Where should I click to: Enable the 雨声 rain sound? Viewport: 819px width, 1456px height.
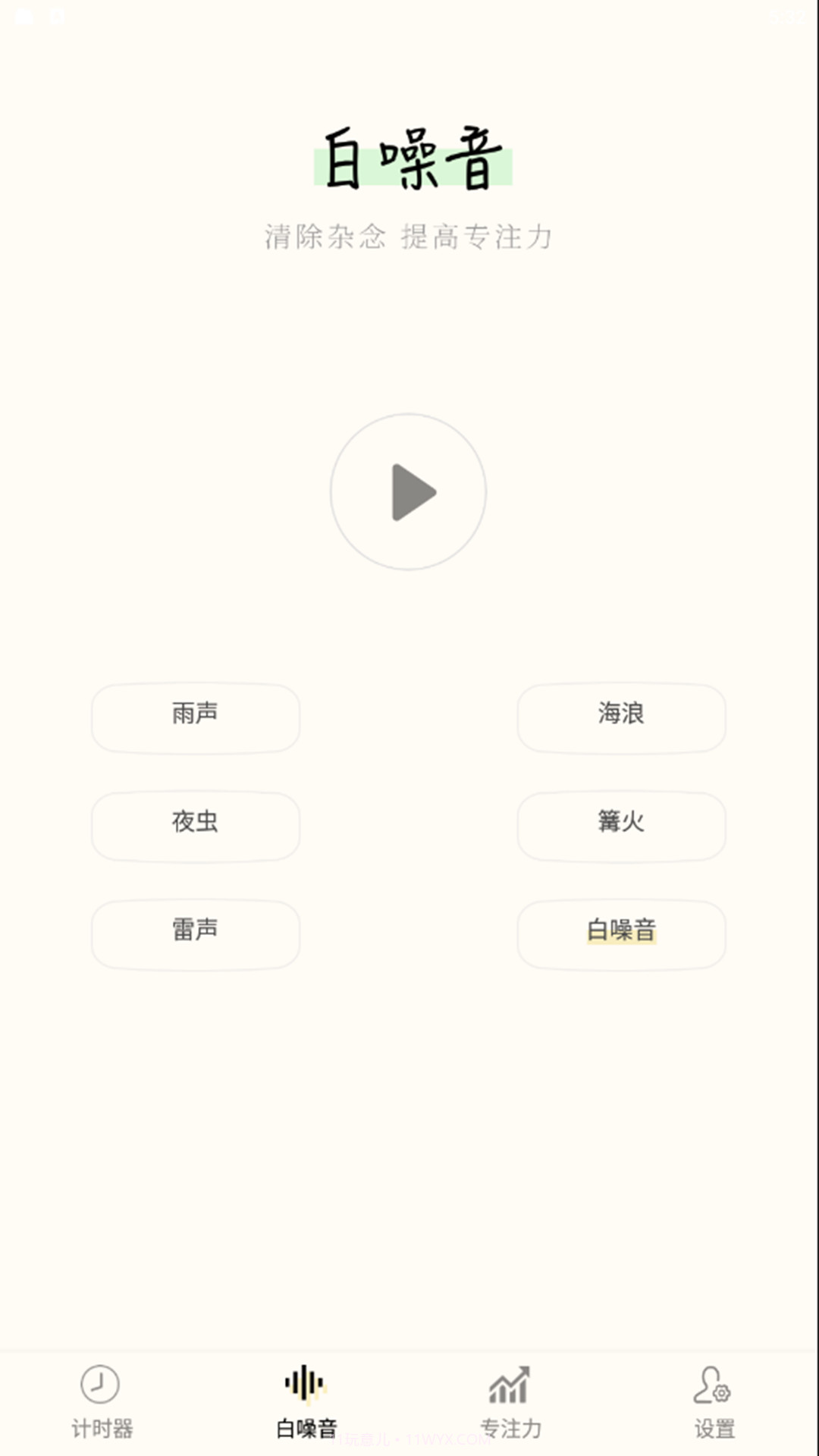(195, 717)
